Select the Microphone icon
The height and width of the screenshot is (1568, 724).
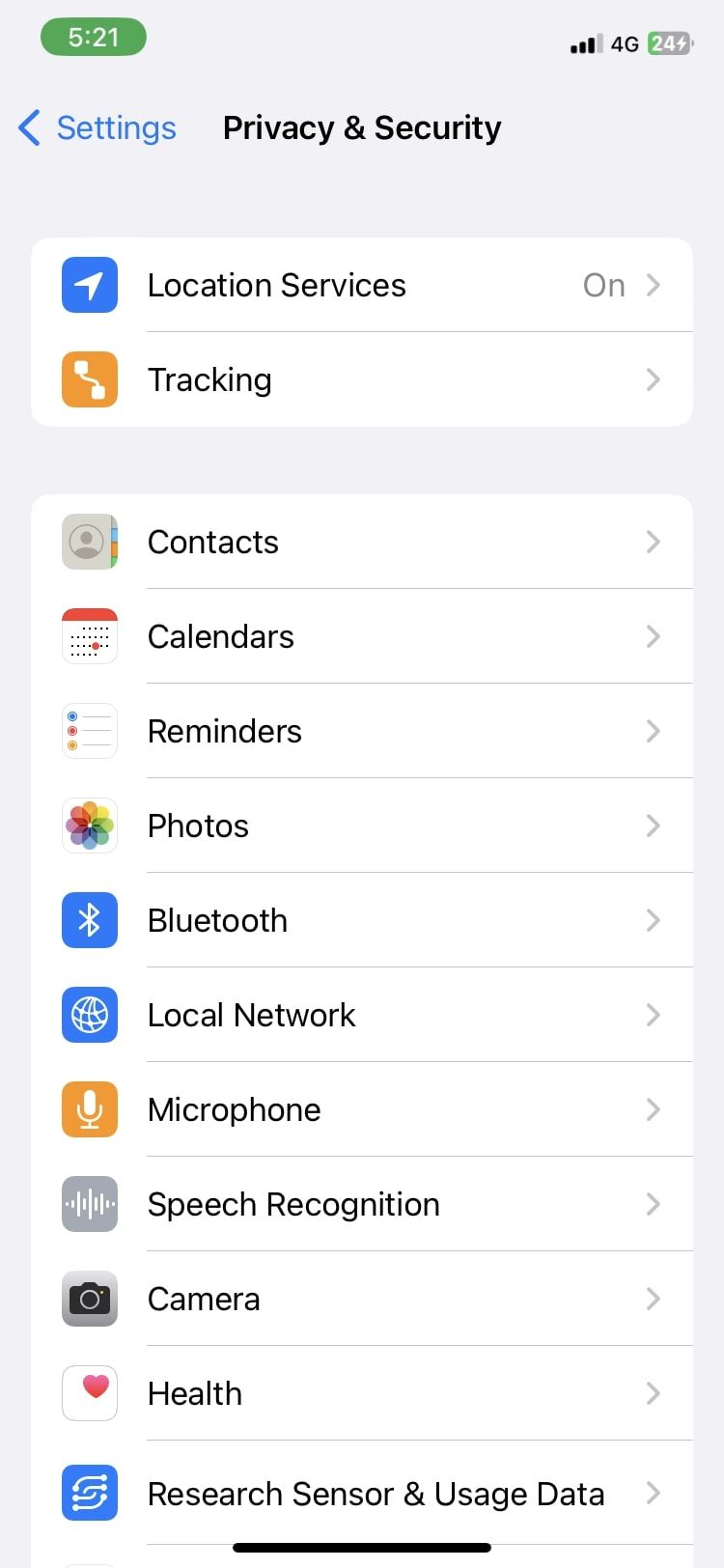89,1109
